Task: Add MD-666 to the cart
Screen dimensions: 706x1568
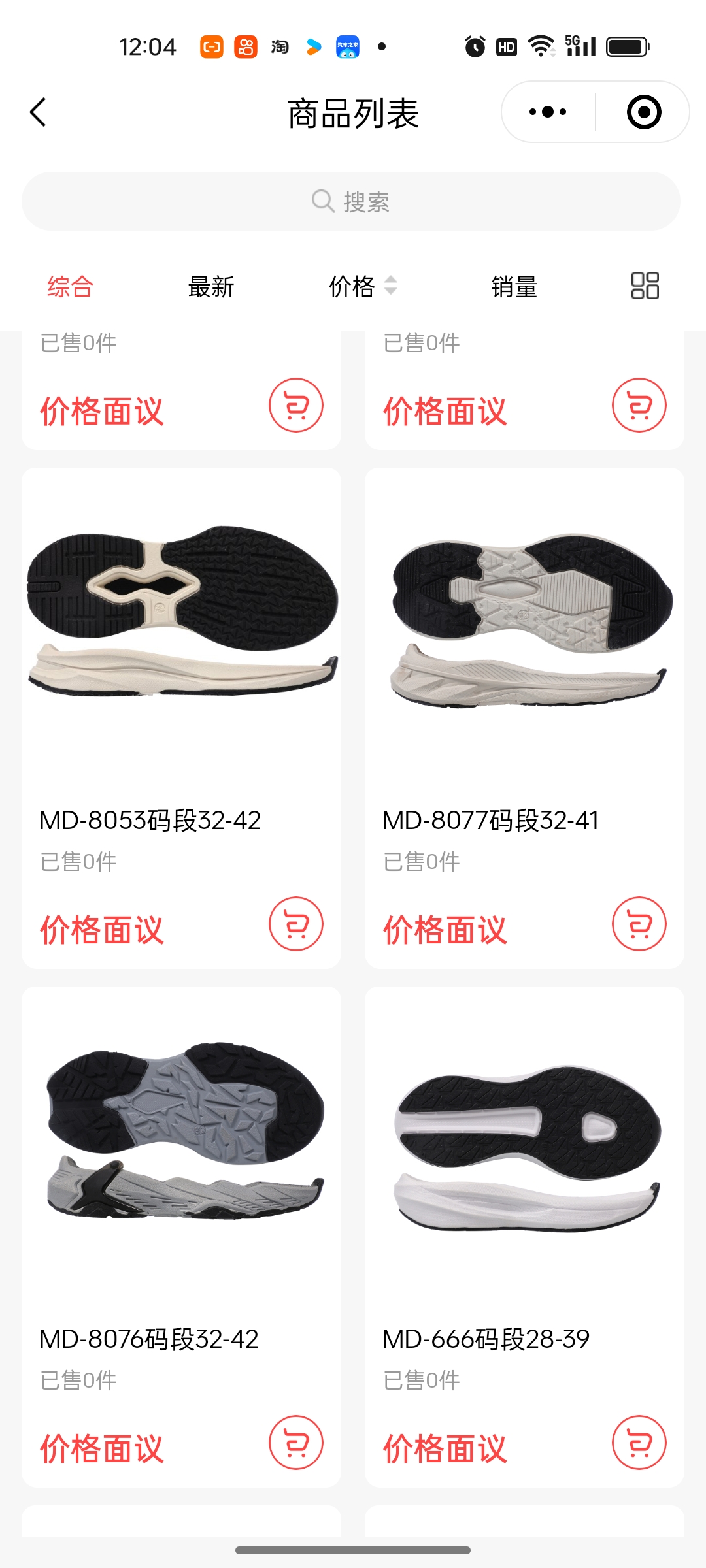Action: [639, 1443]
